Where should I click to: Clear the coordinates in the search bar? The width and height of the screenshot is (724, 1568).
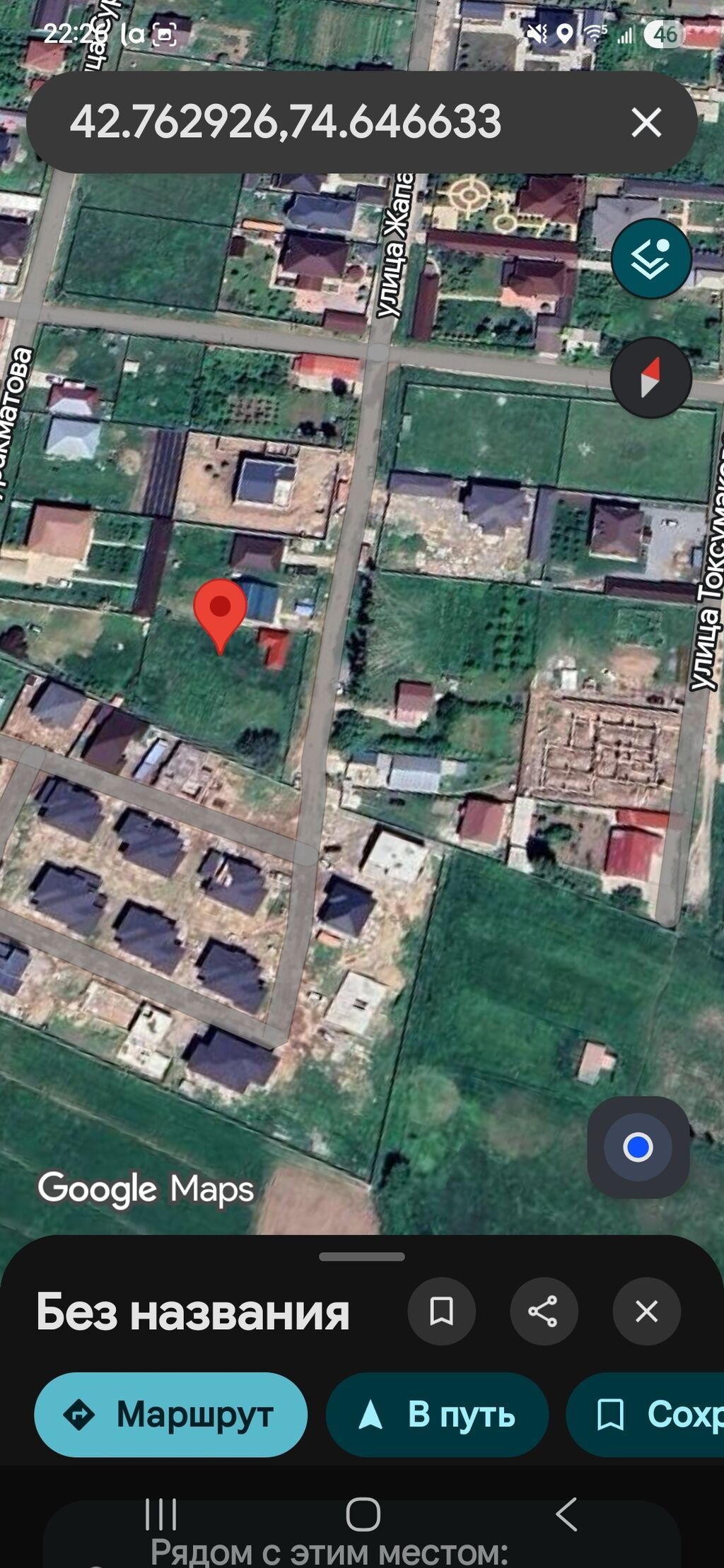(646, 122)
